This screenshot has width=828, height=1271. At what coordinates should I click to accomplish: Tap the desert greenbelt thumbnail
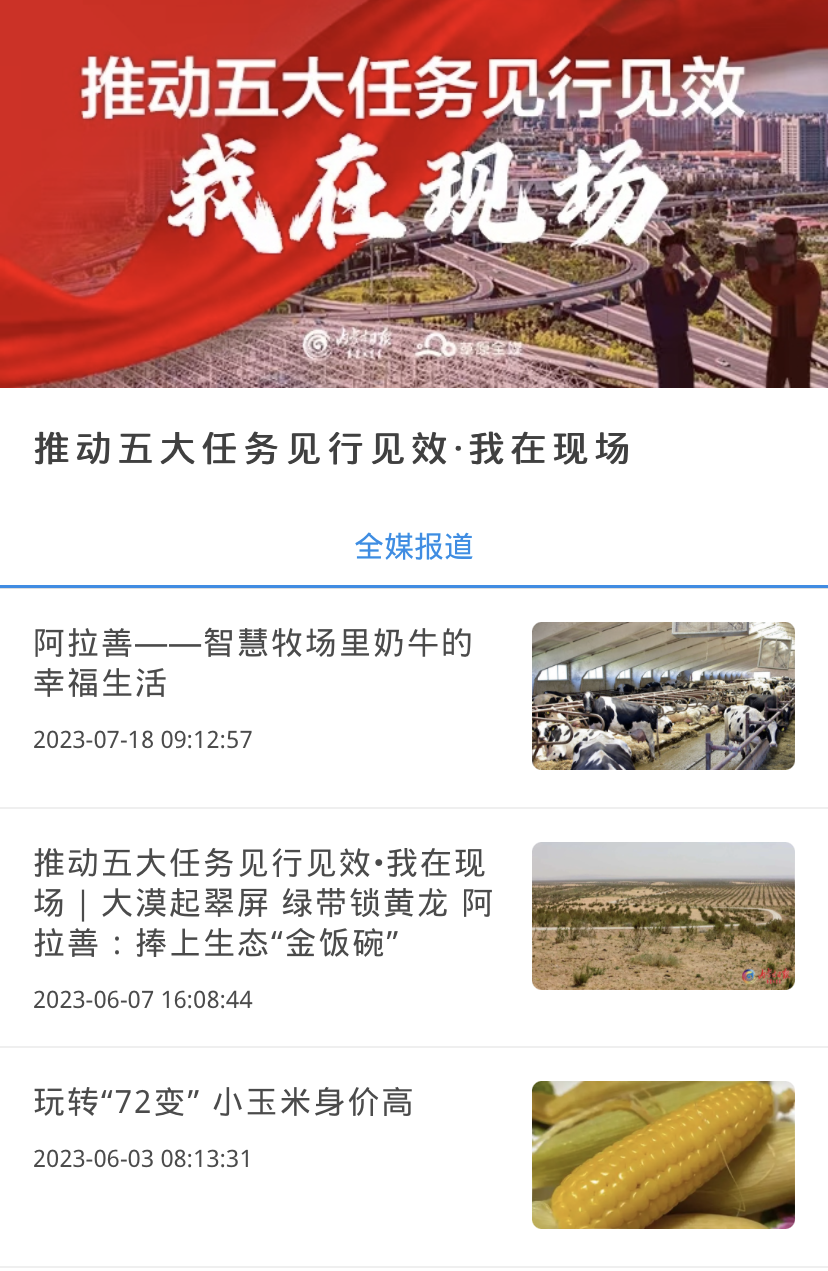pos(663,916)
